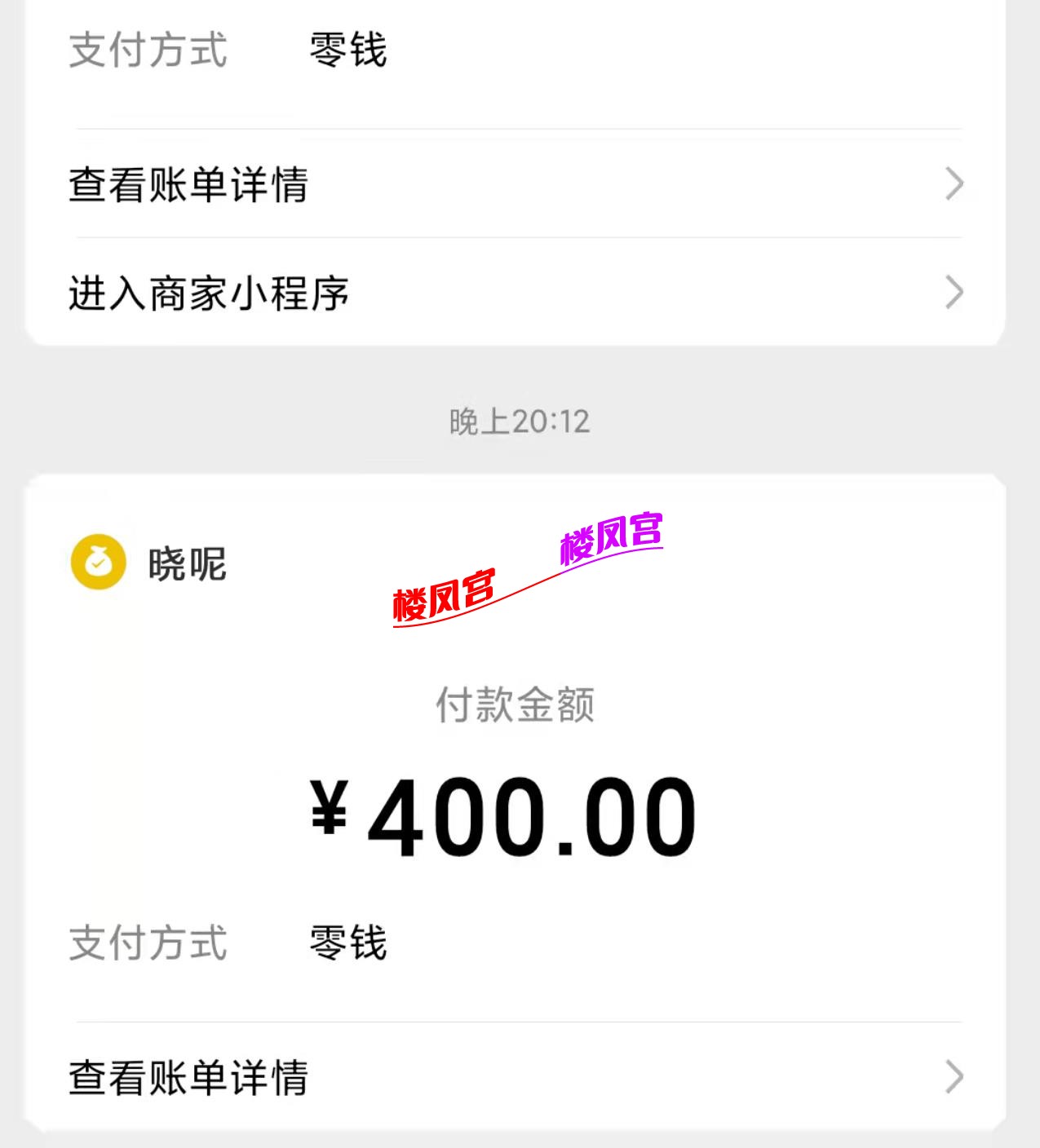
Task: Select the top payment card showing 零钱
Action: 520,171
